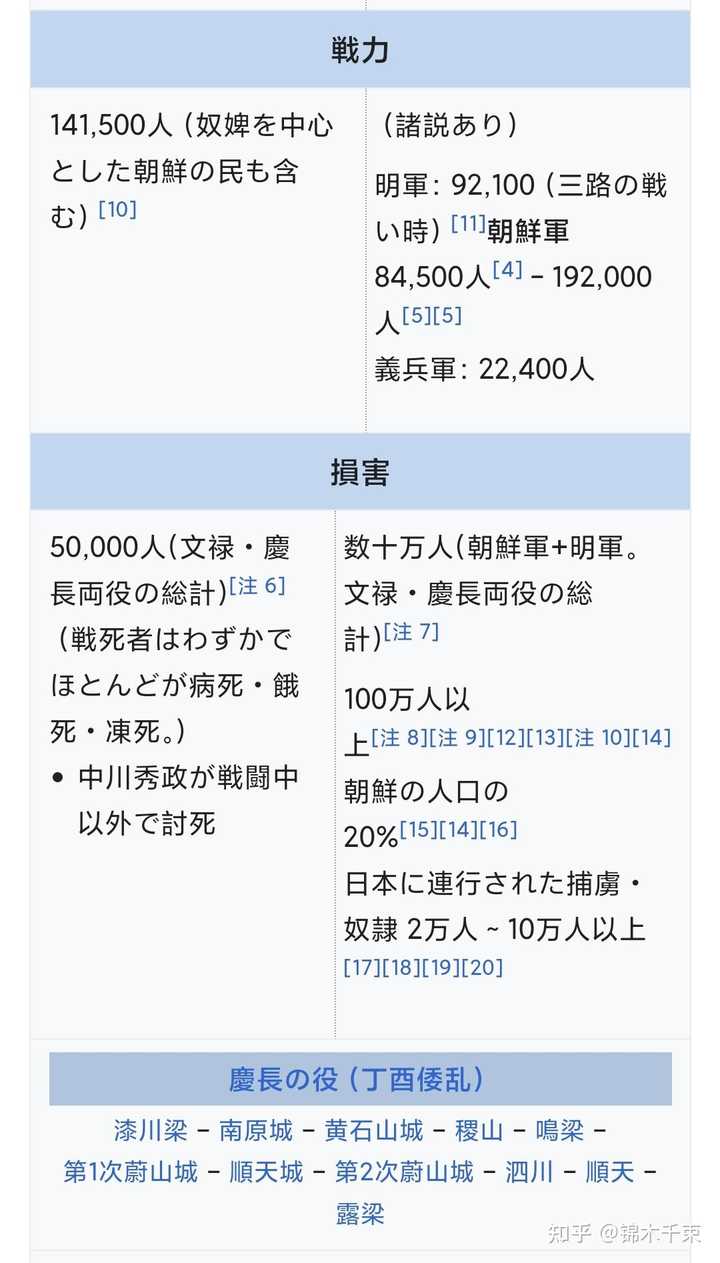Open note 注 6 reference
The image size is (720, 1263).
tap(257, 586)
